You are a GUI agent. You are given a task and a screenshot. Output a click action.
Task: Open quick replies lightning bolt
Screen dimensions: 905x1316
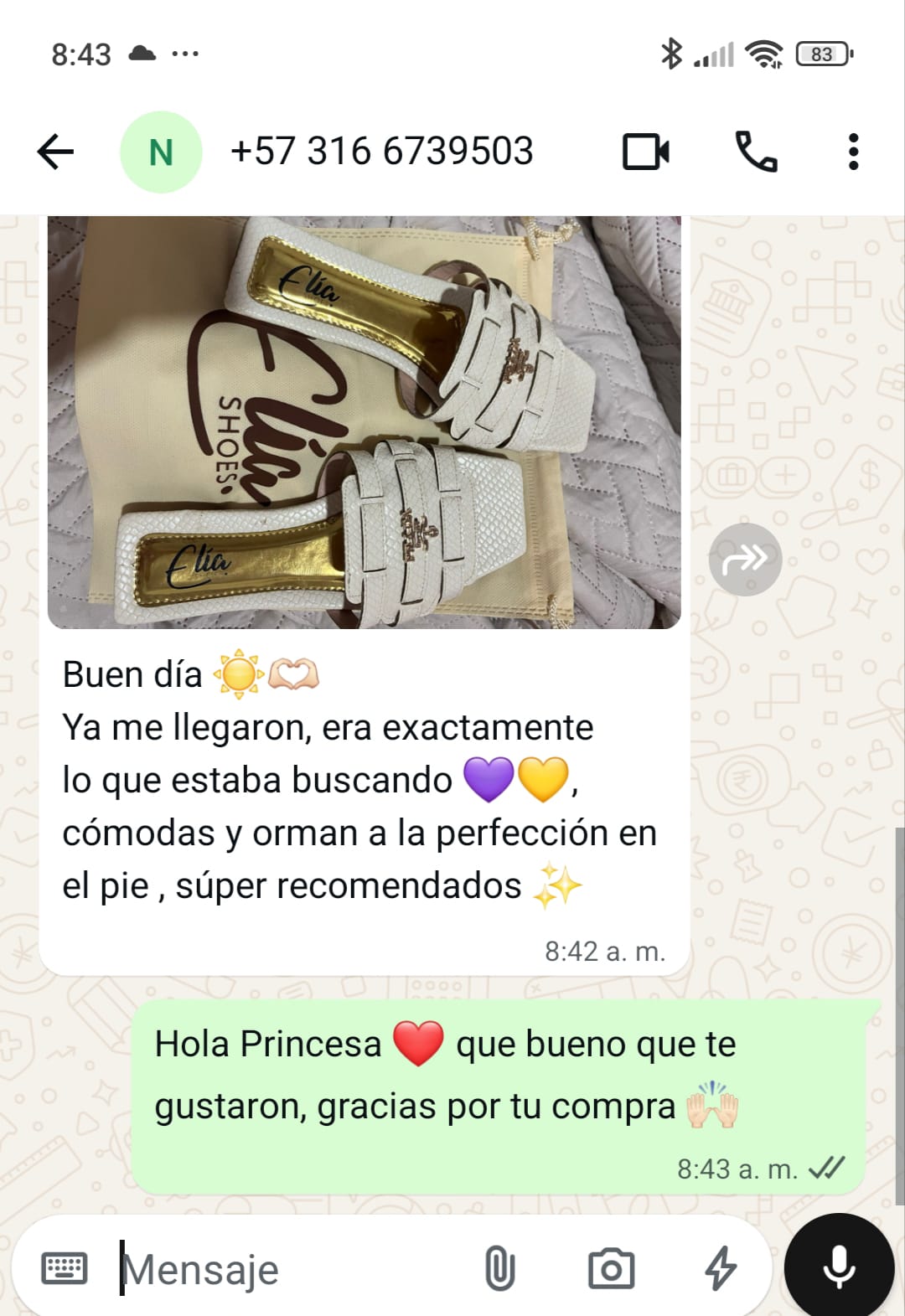pyautogui.click(x=720, y=1269)
